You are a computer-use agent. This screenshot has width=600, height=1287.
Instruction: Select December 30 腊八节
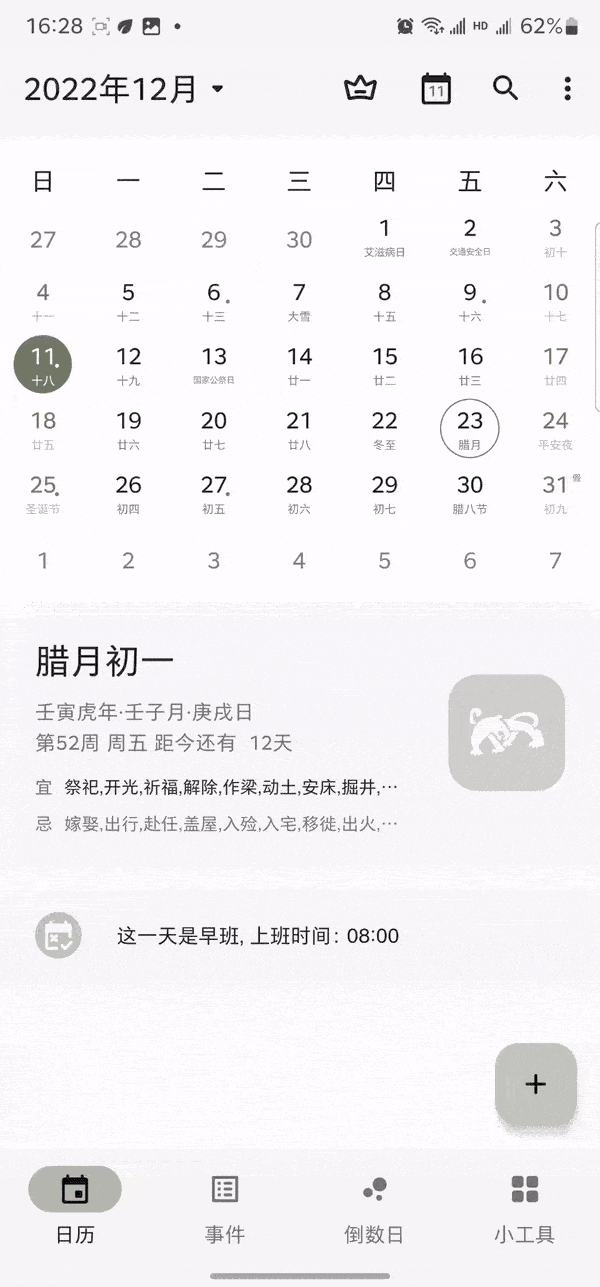click(x=470, y=492)
